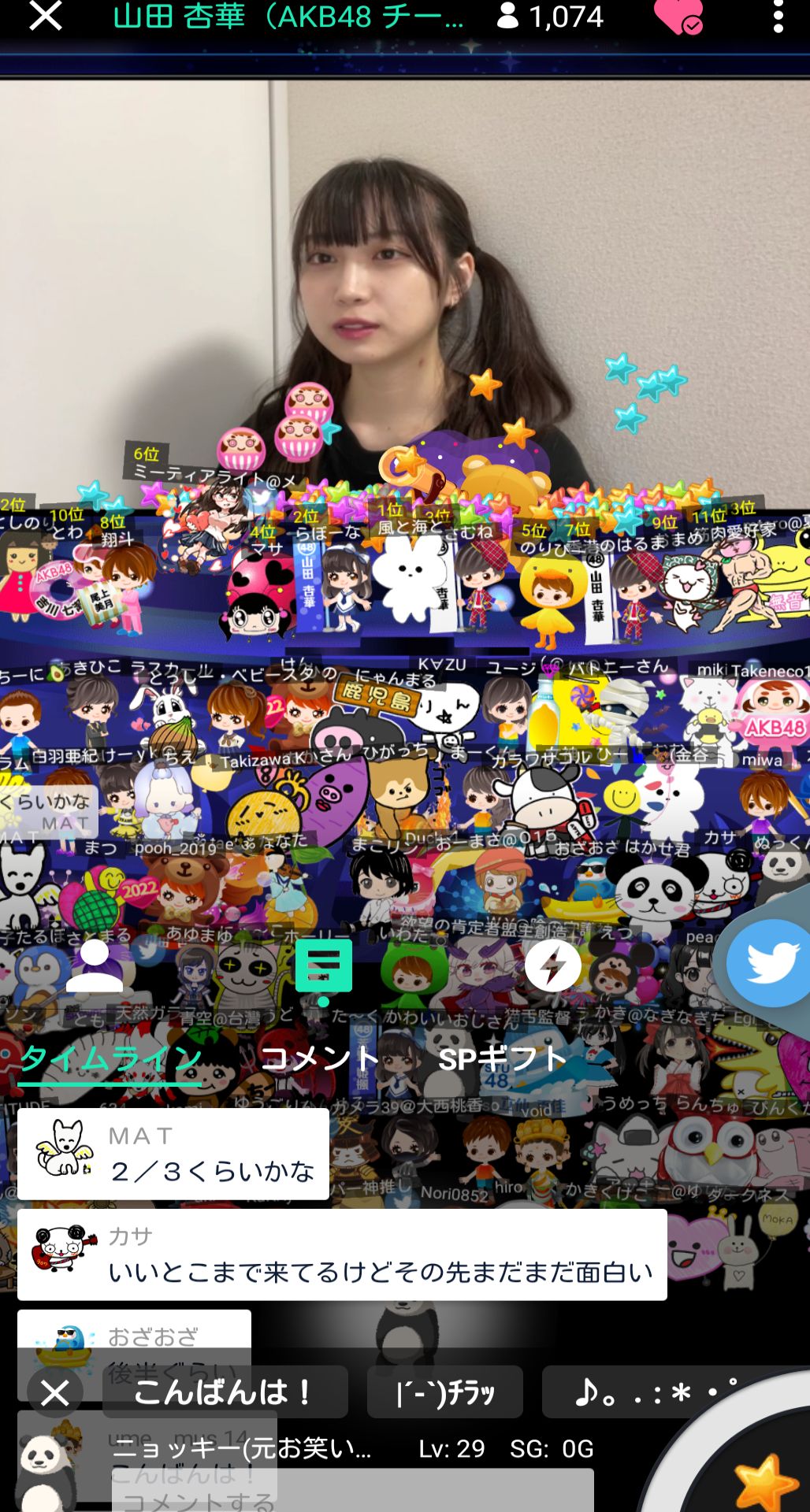Open カサ's timeline comment
The image size is (810, 1512).
(x=342, y=1255)
